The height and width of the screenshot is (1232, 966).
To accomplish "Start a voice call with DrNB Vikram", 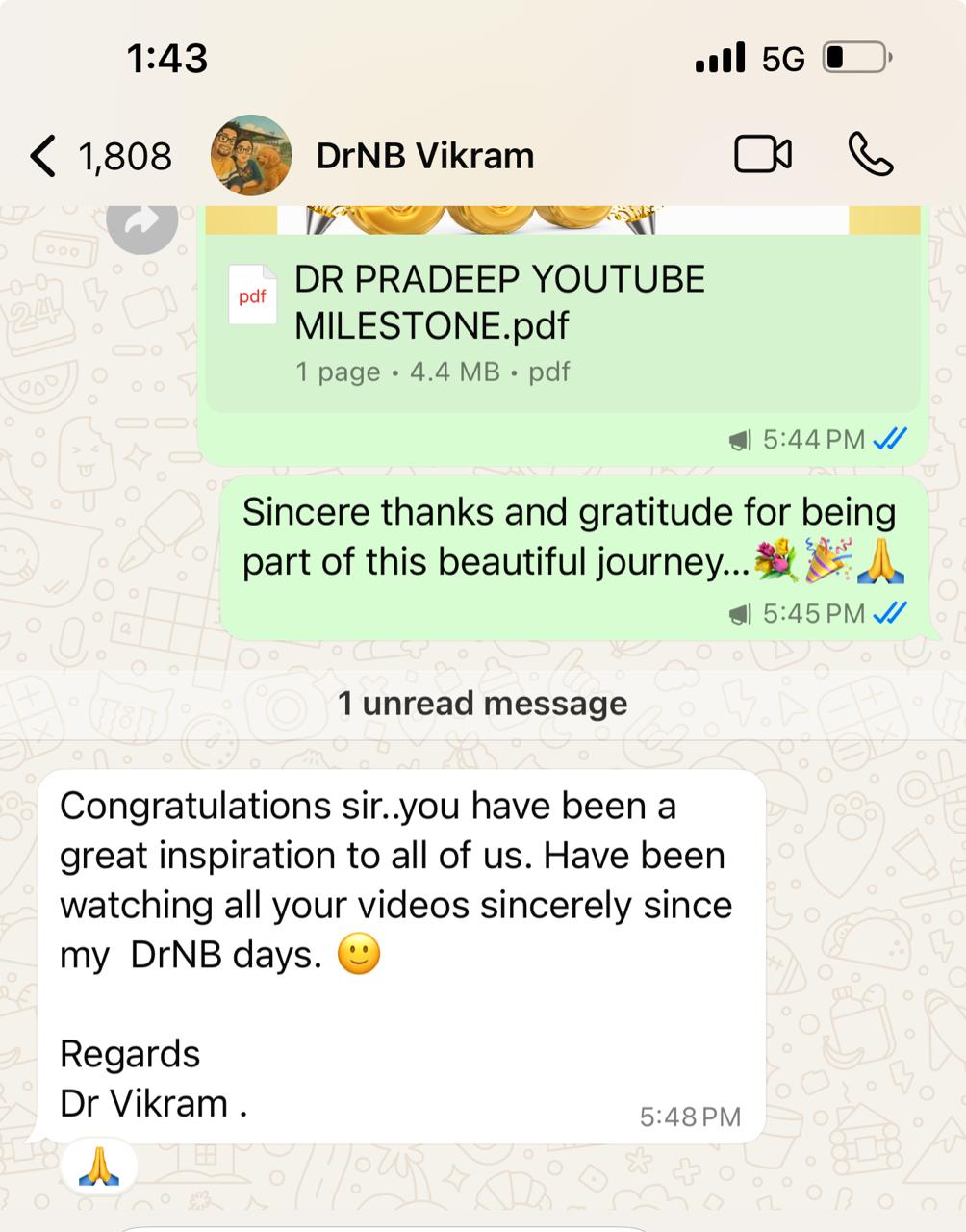I will (x=871, y=155).
